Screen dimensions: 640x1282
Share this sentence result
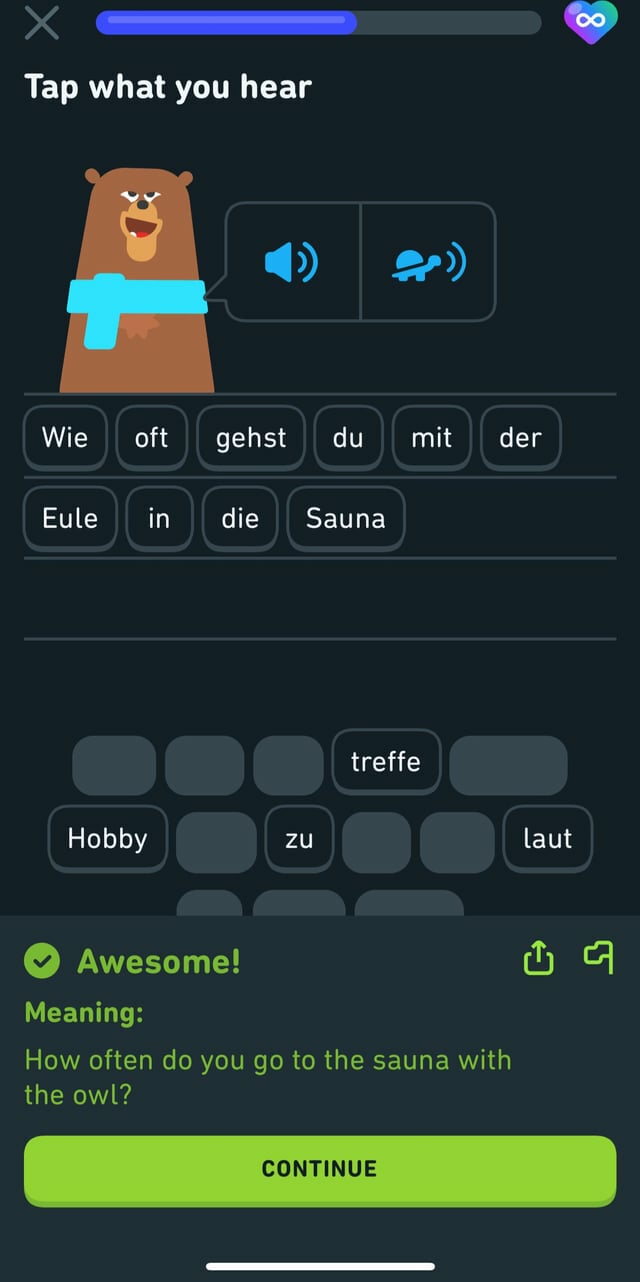(x=538, y=960)
